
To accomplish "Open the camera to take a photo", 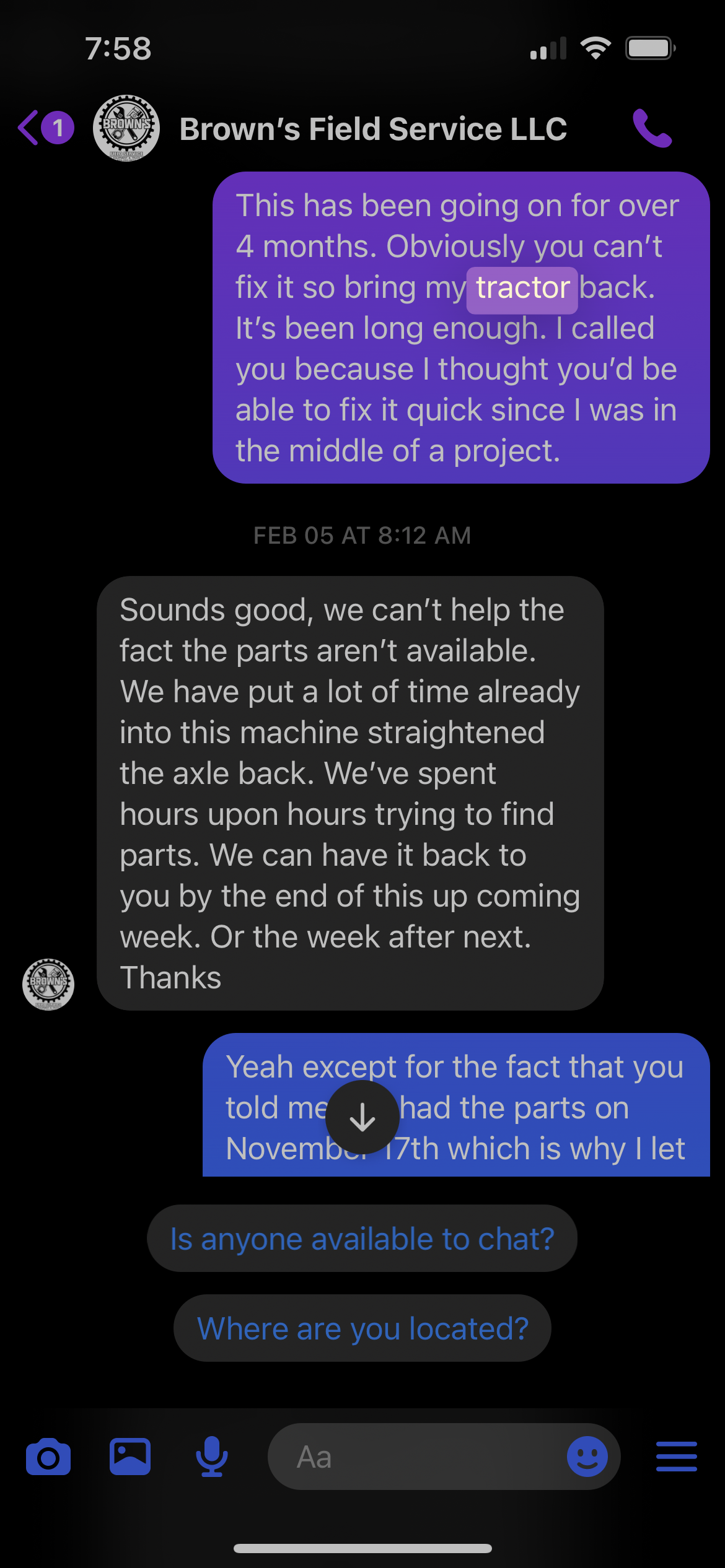I will (x=48, y=1457).
